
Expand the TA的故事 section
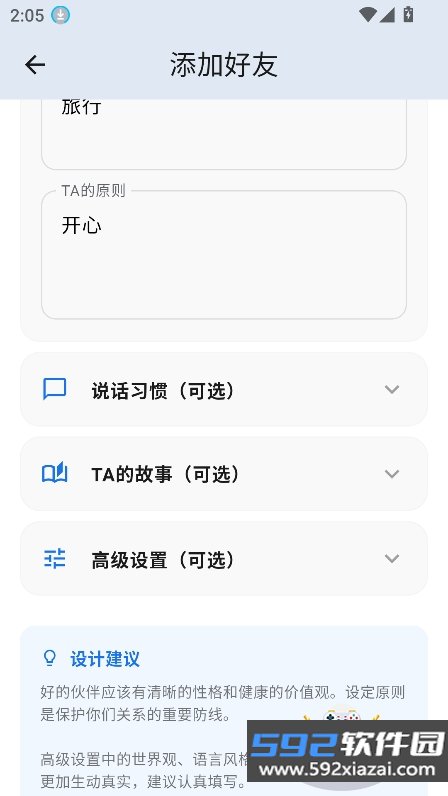[223, 474]
